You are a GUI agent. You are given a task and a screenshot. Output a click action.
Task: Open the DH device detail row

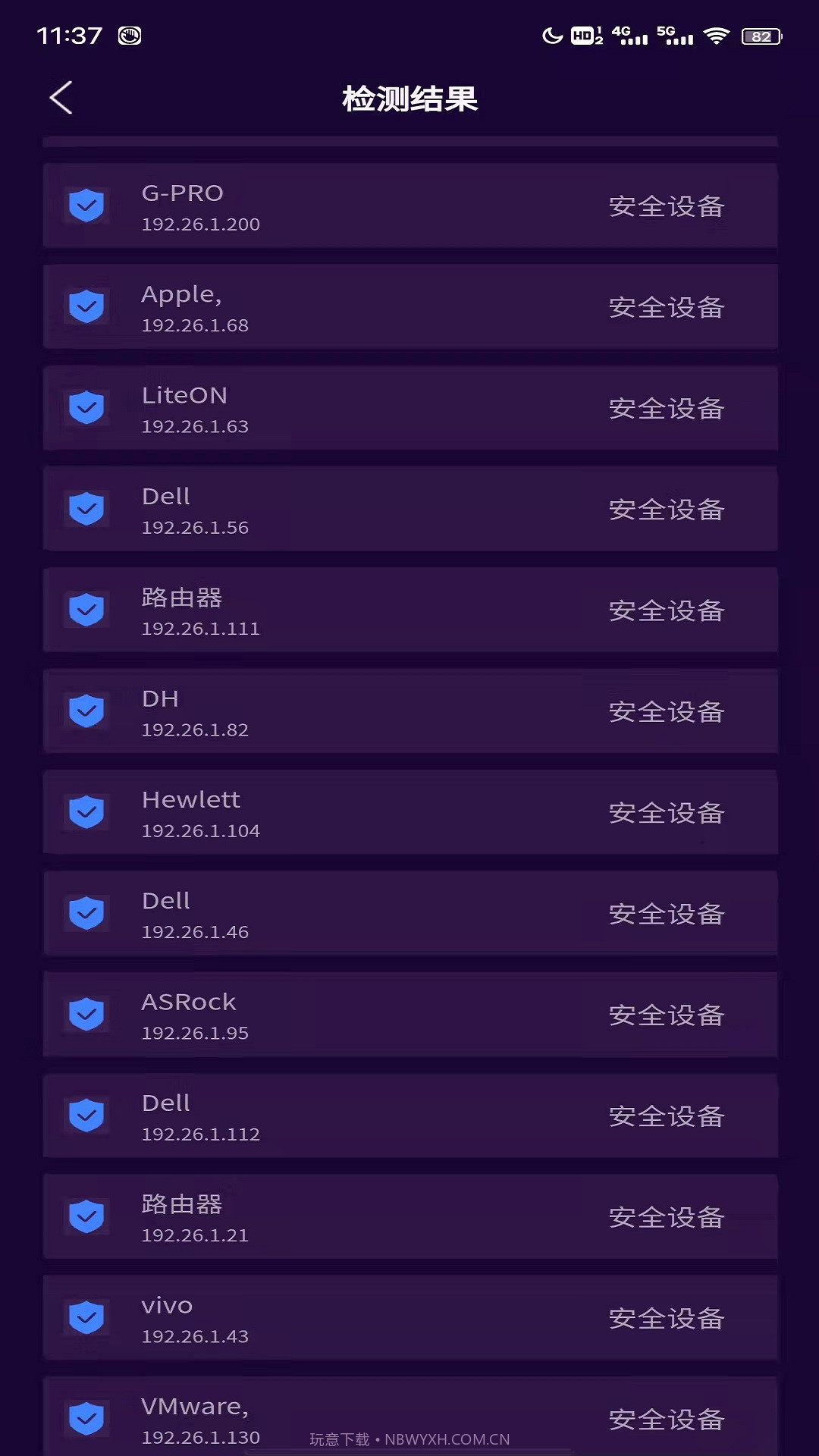(x=409, y=711)
